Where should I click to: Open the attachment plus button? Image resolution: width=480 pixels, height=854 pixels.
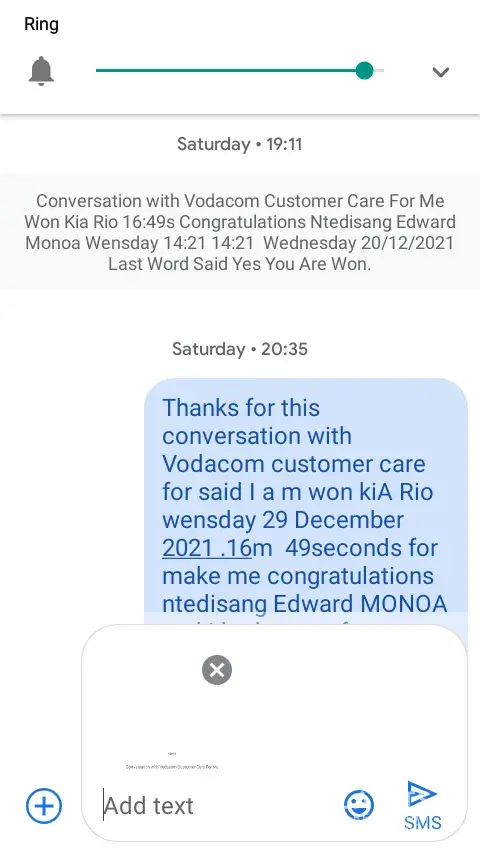44,806
